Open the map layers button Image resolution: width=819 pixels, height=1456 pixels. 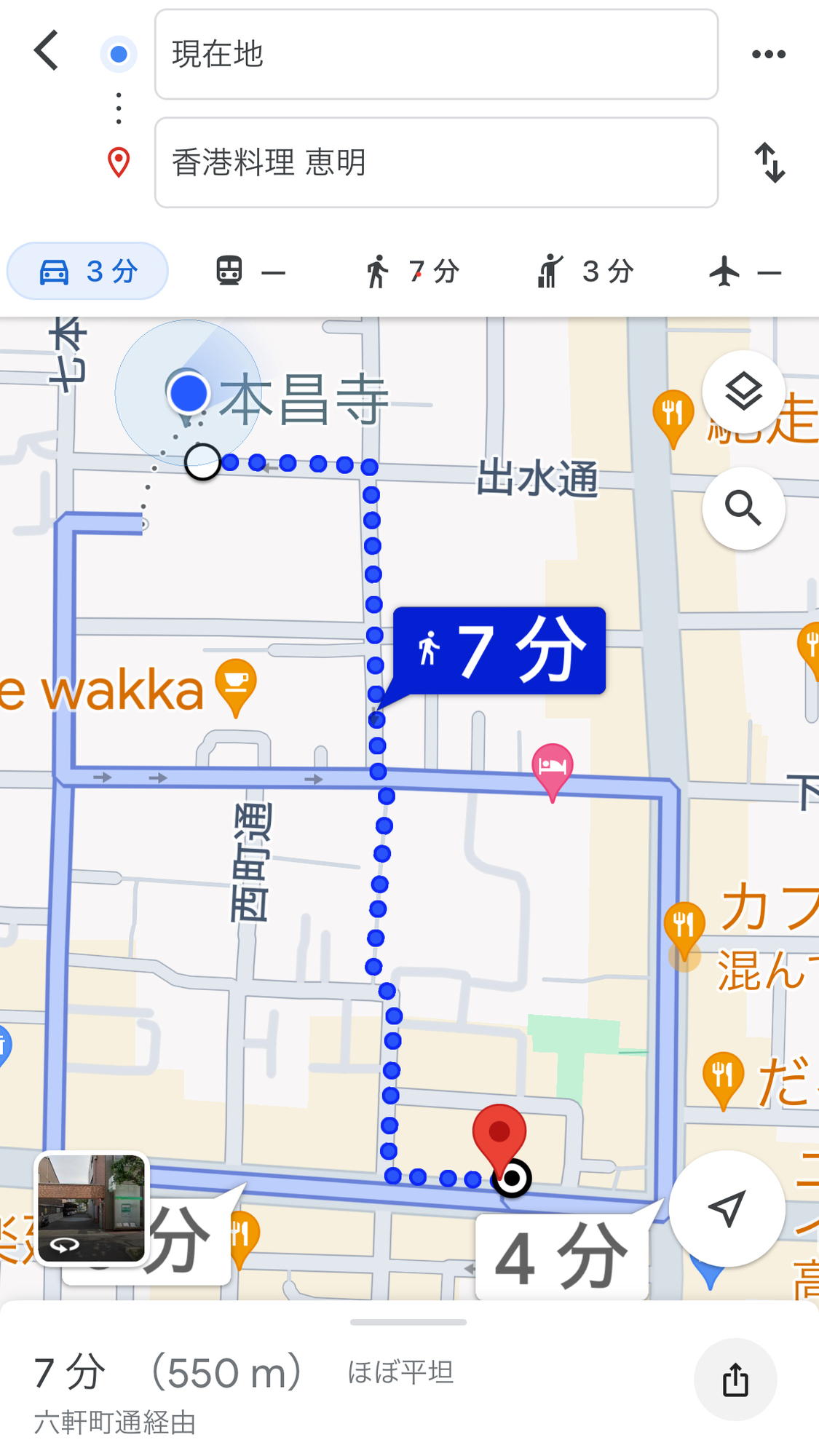point(743,392)
